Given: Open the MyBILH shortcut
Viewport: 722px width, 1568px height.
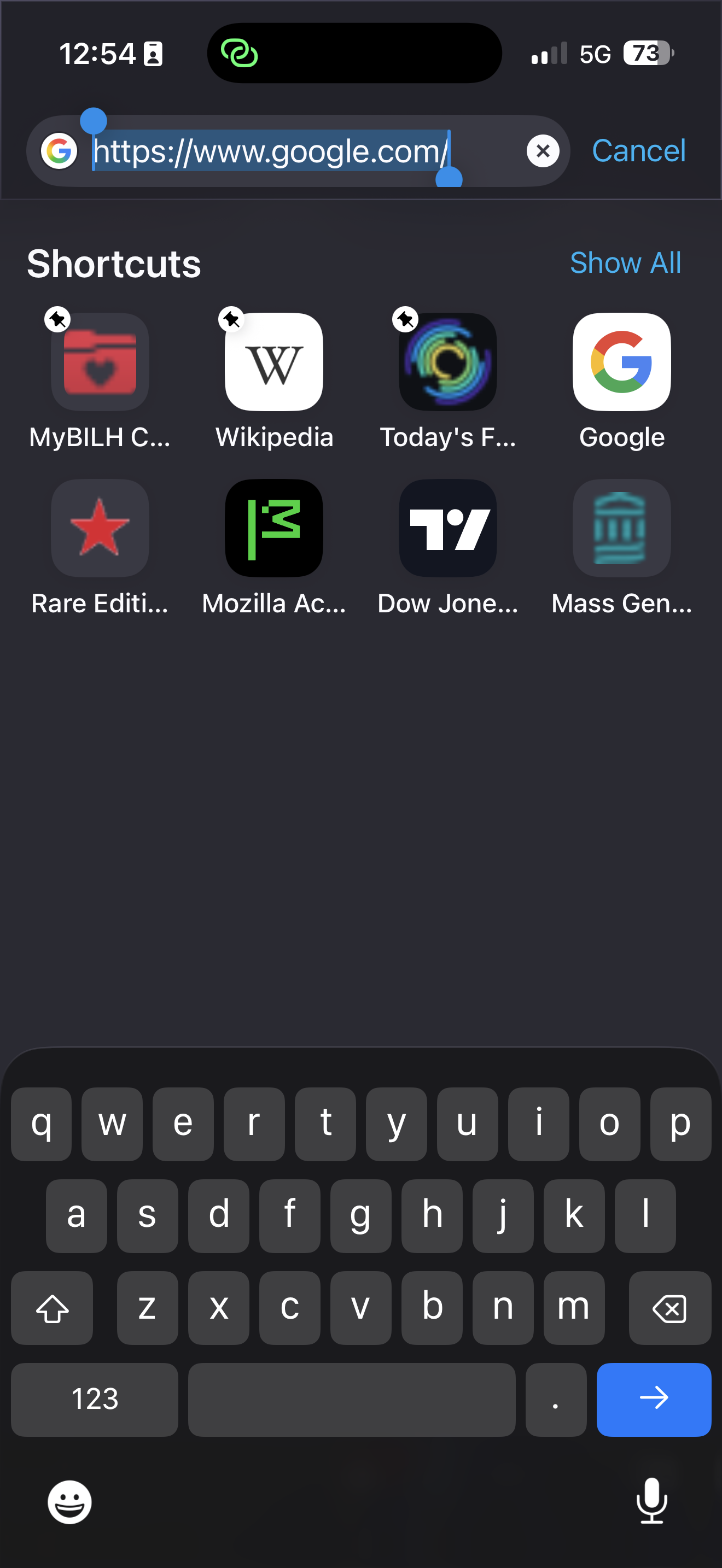Looking at the screenshot, I should 100,362.
